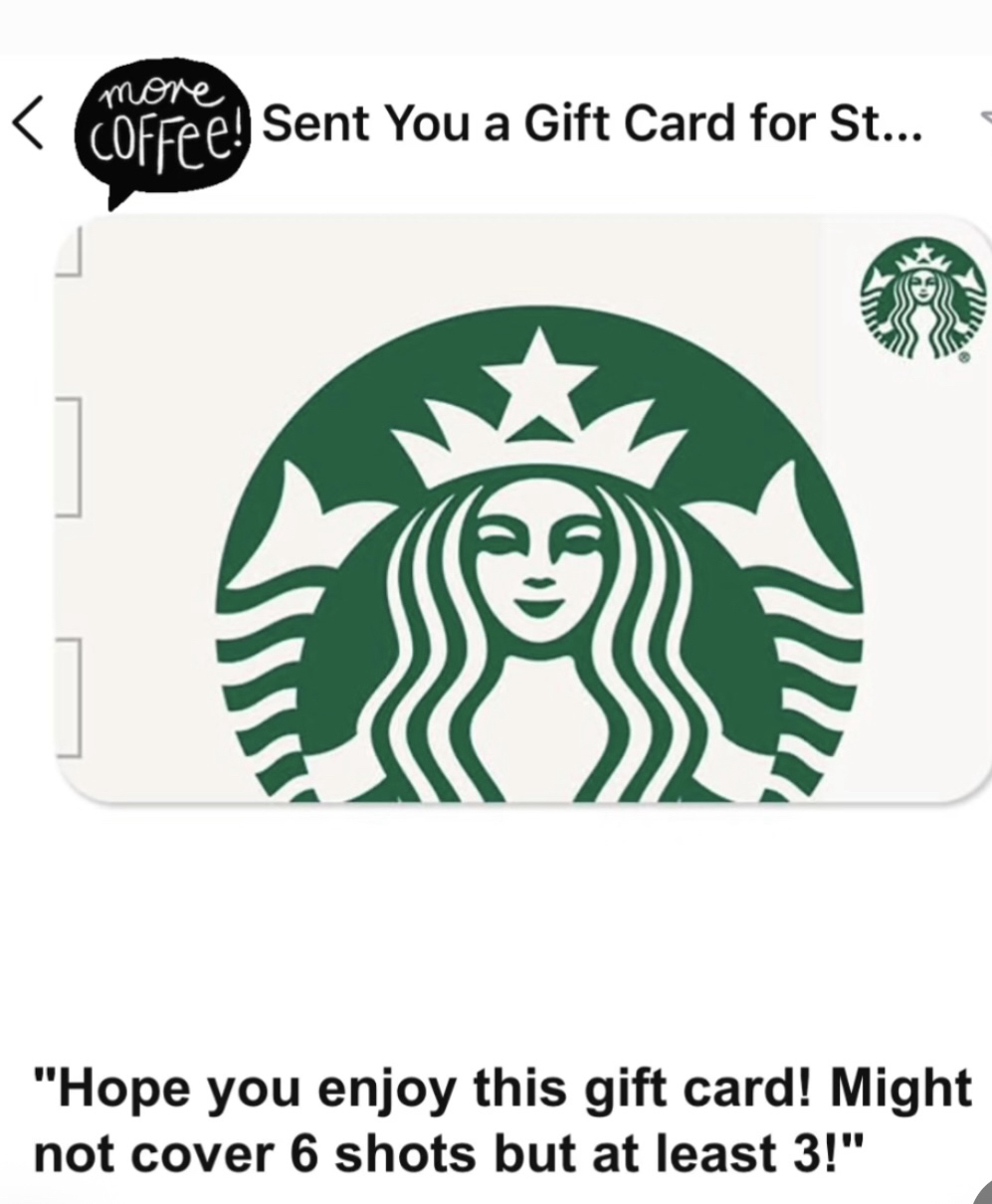Go back using the header arrow
Image resolution: width=992 pixels, height=1204 pixels.
click(x=29, y=126)
